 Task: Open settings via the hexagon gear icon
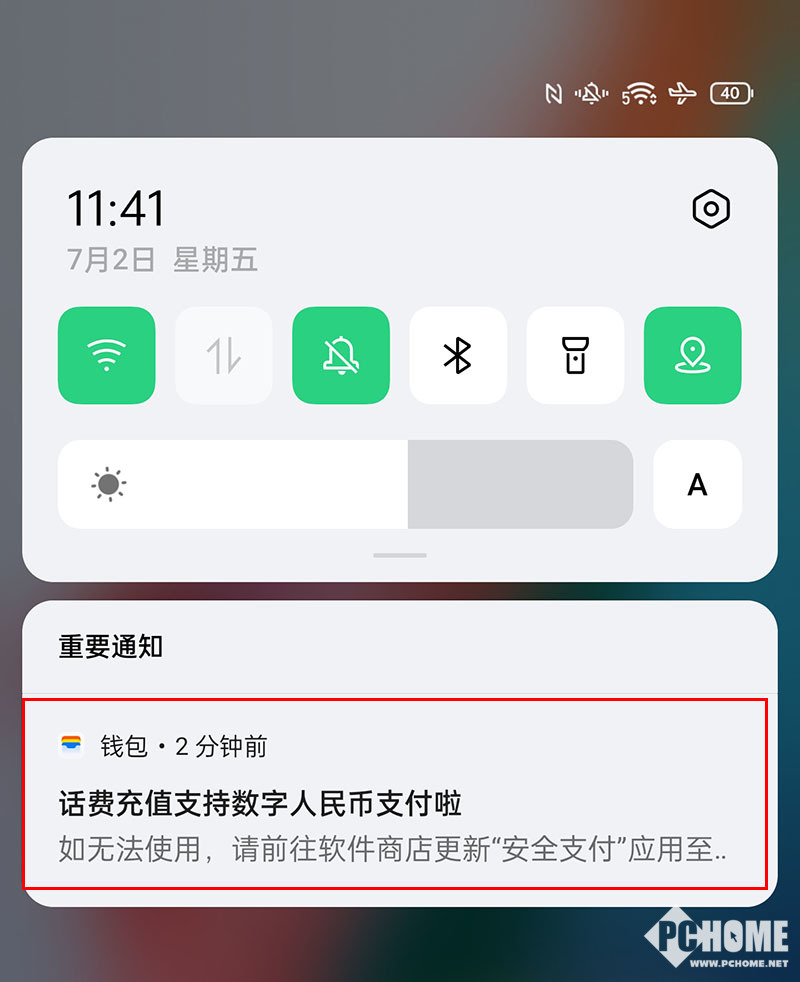click(711, 209)
